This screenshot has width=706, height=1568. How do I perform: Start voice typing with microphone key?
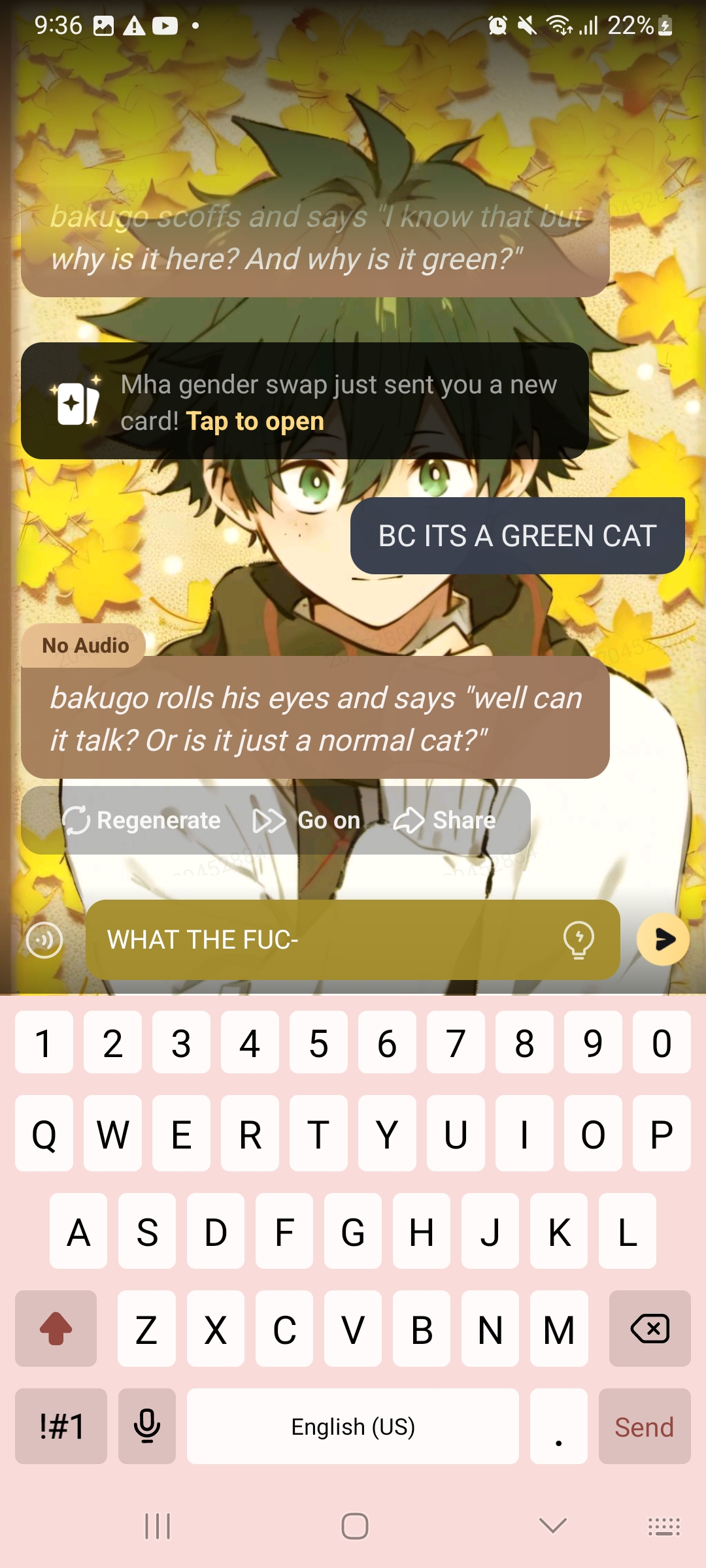click(147, 1427)
